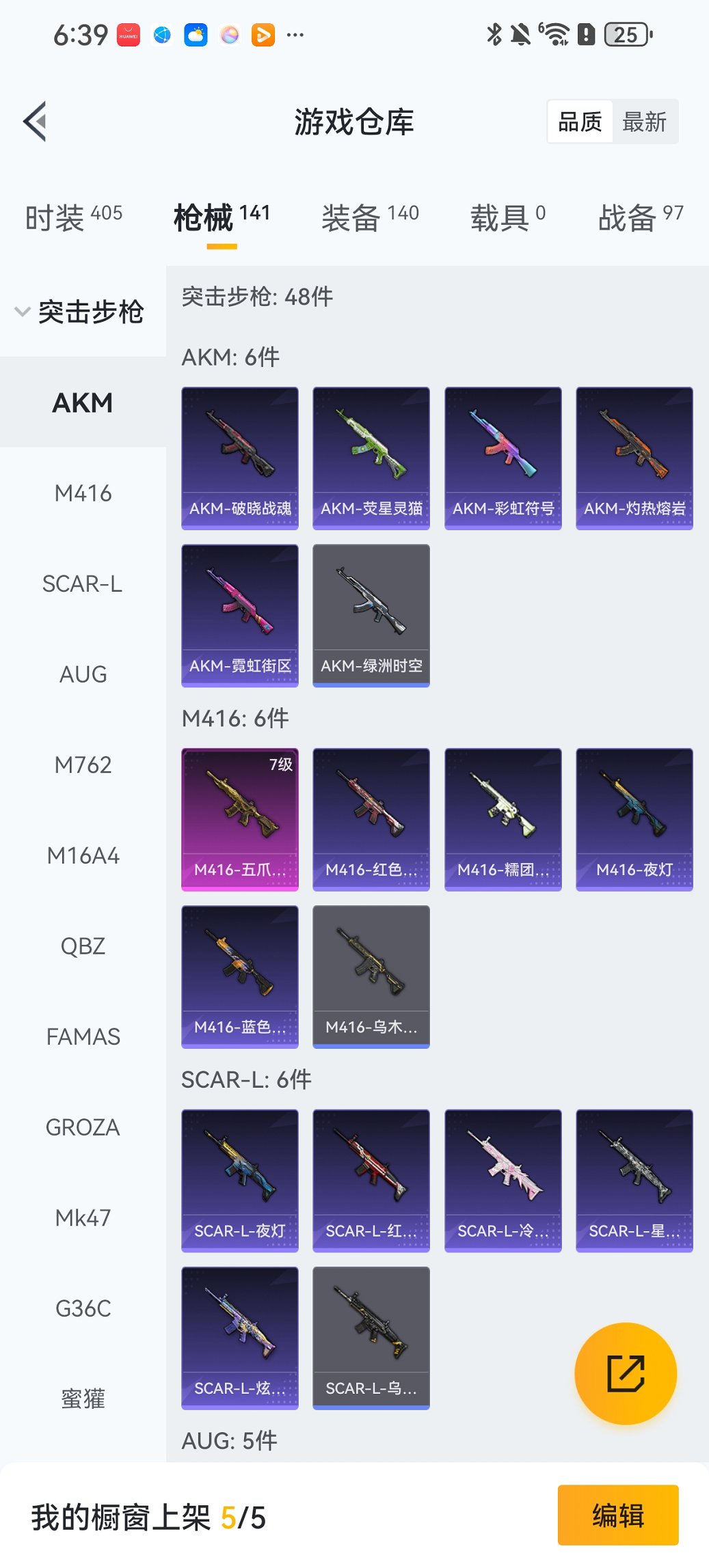Image resolution: width=709 pixels, height=1568 pixels.
Task: Select 蜜獾 in the sidebar
Action: click(83, 1399)
